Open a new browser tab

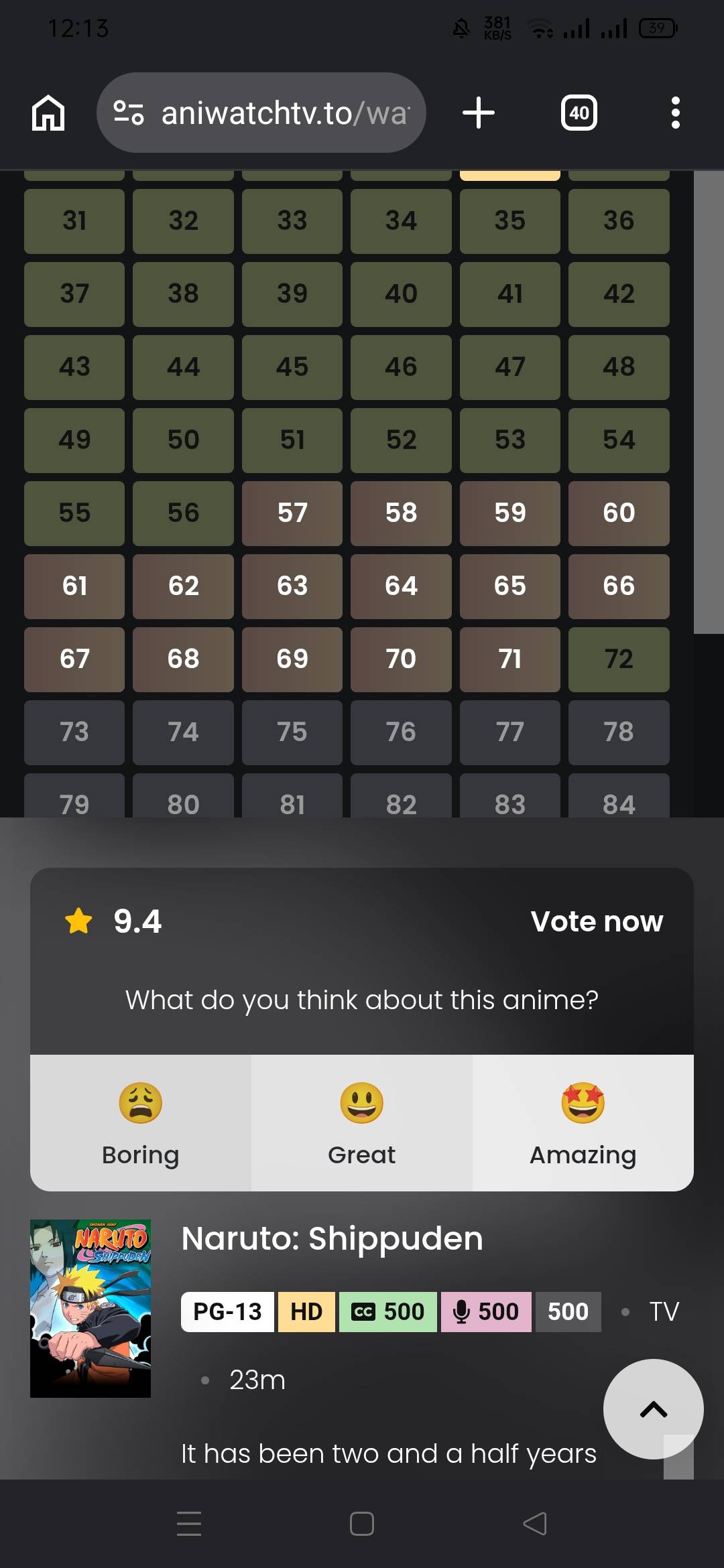click(x=479, y=113)
